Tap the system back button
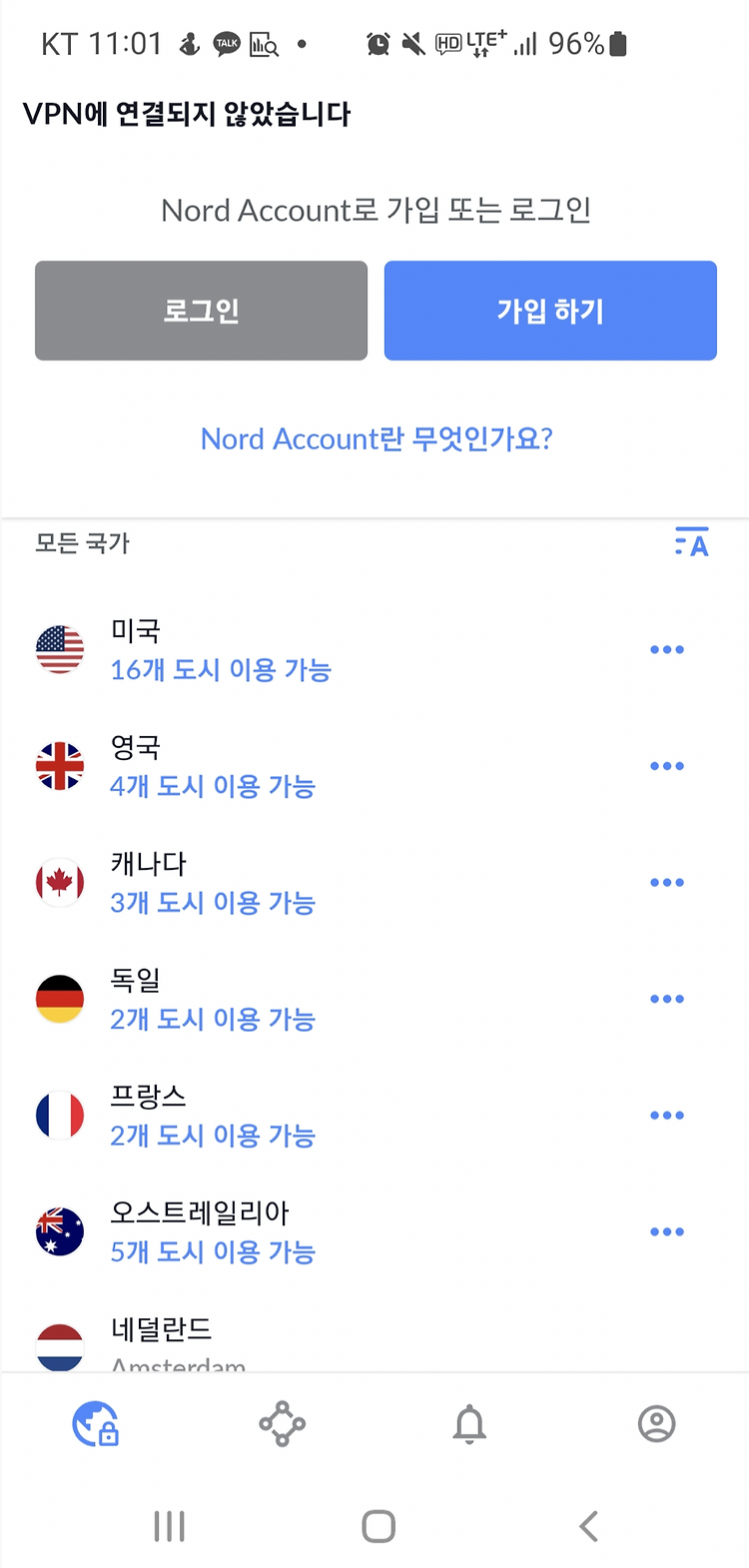Image resolution: width=749 pixels, height=1568 pixels. (x=589, y=1526)
